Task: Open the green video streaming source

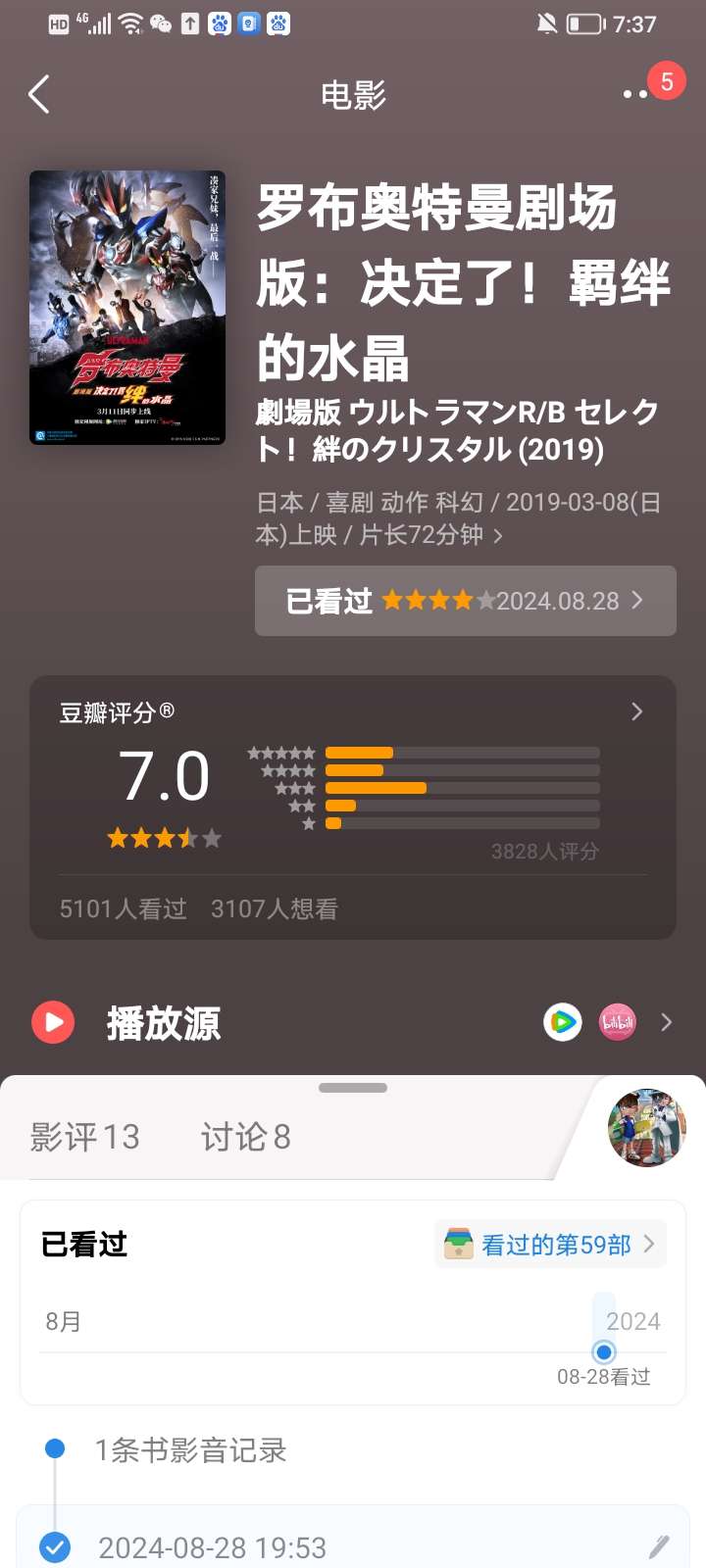Action: (563, 1022)
